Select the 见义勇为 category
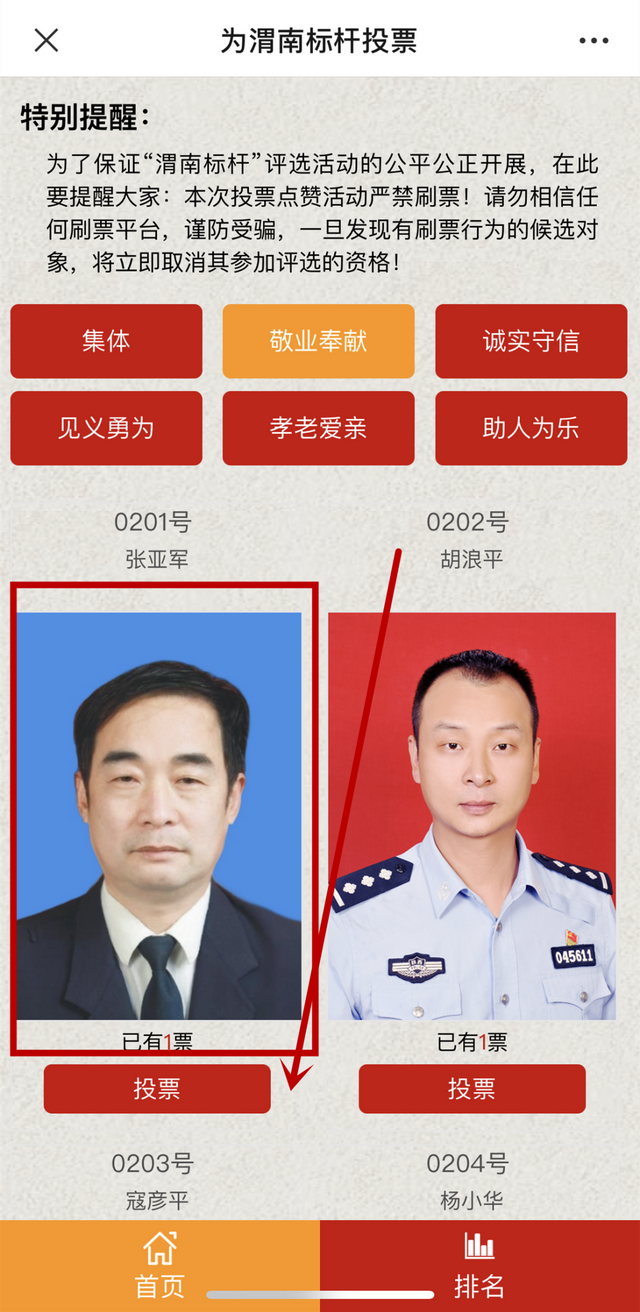Image resolution: width=640 pixels, height=1312 pixels. point(106,428)
